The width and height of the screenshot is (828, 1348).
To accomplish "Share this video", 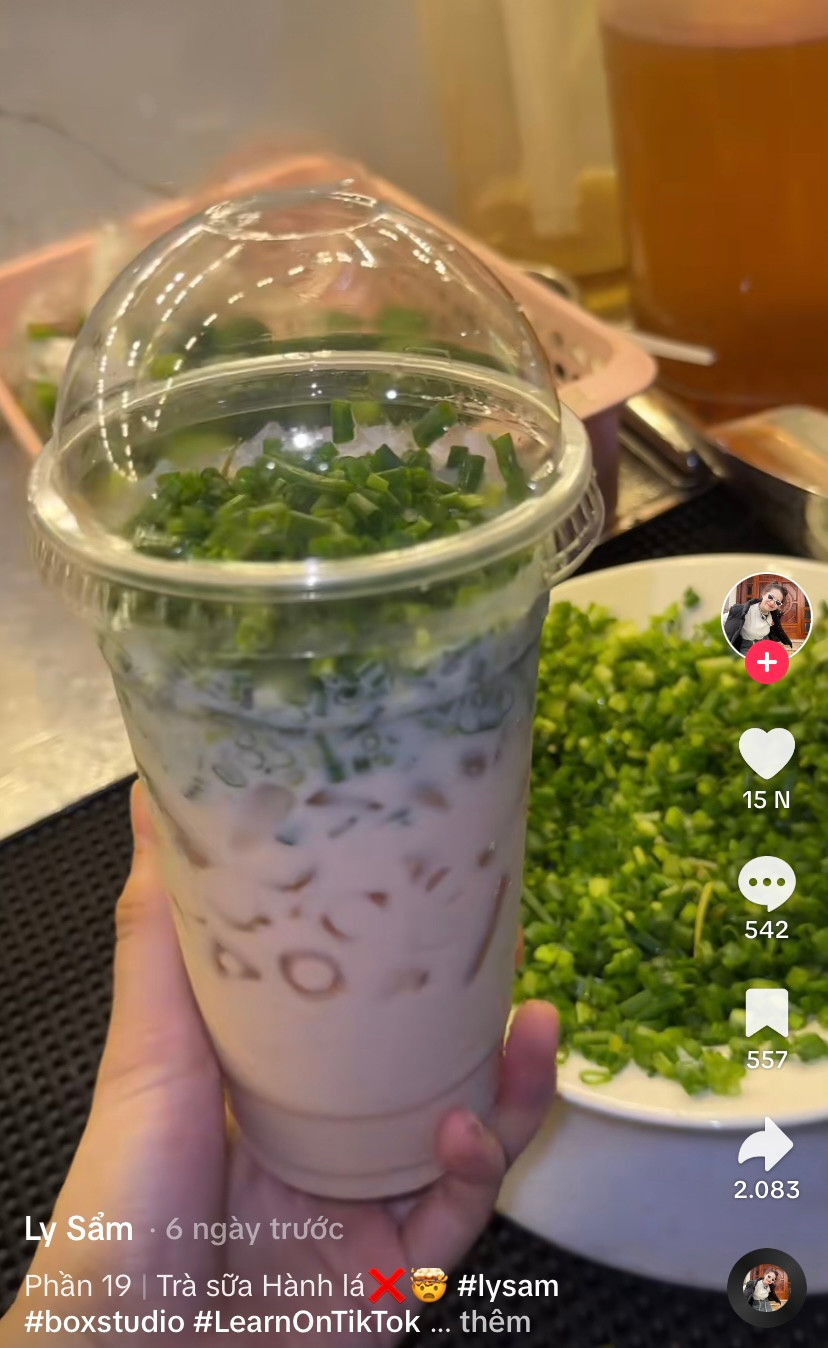I will pos(766,1146).
